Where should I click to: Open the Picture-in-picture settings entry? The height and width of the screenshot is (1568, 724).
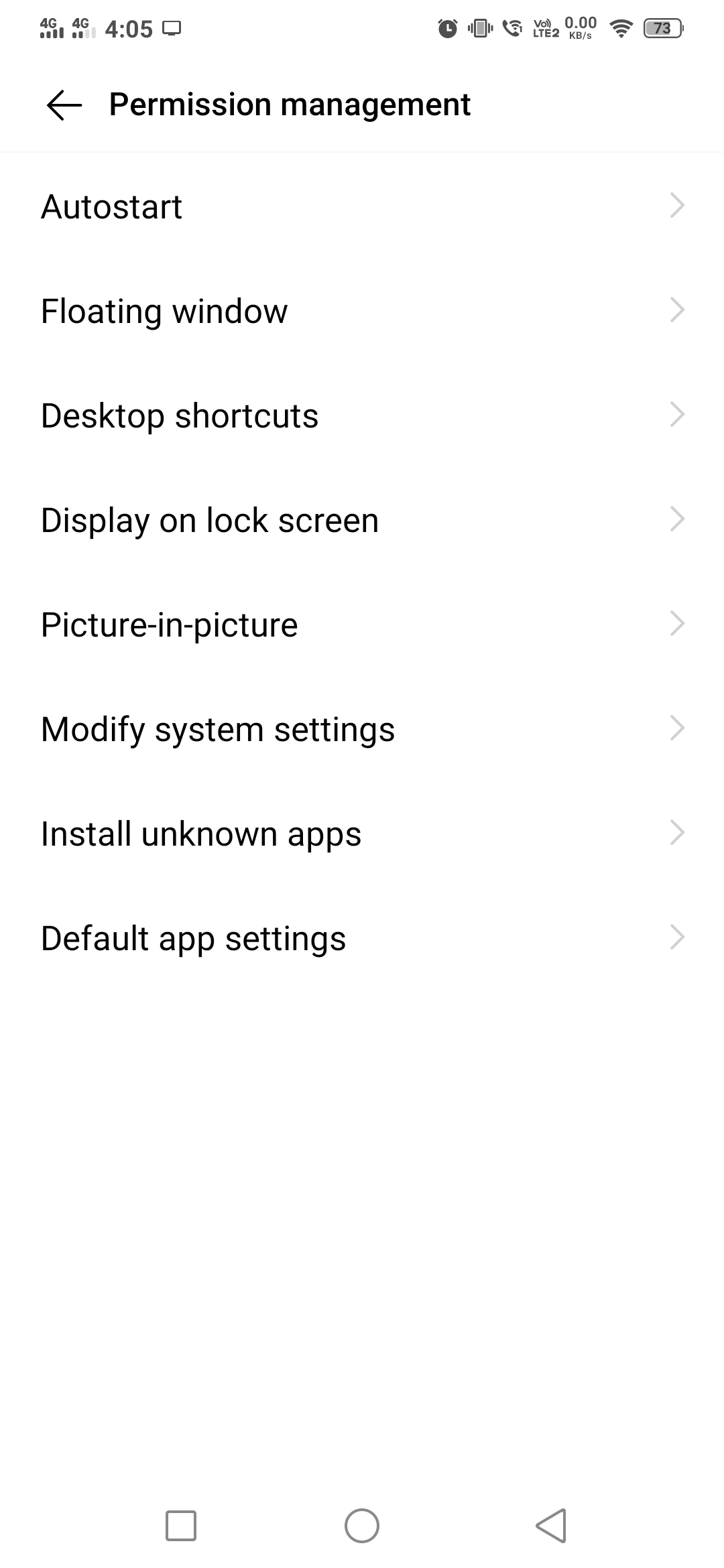[x=362, y=623]
